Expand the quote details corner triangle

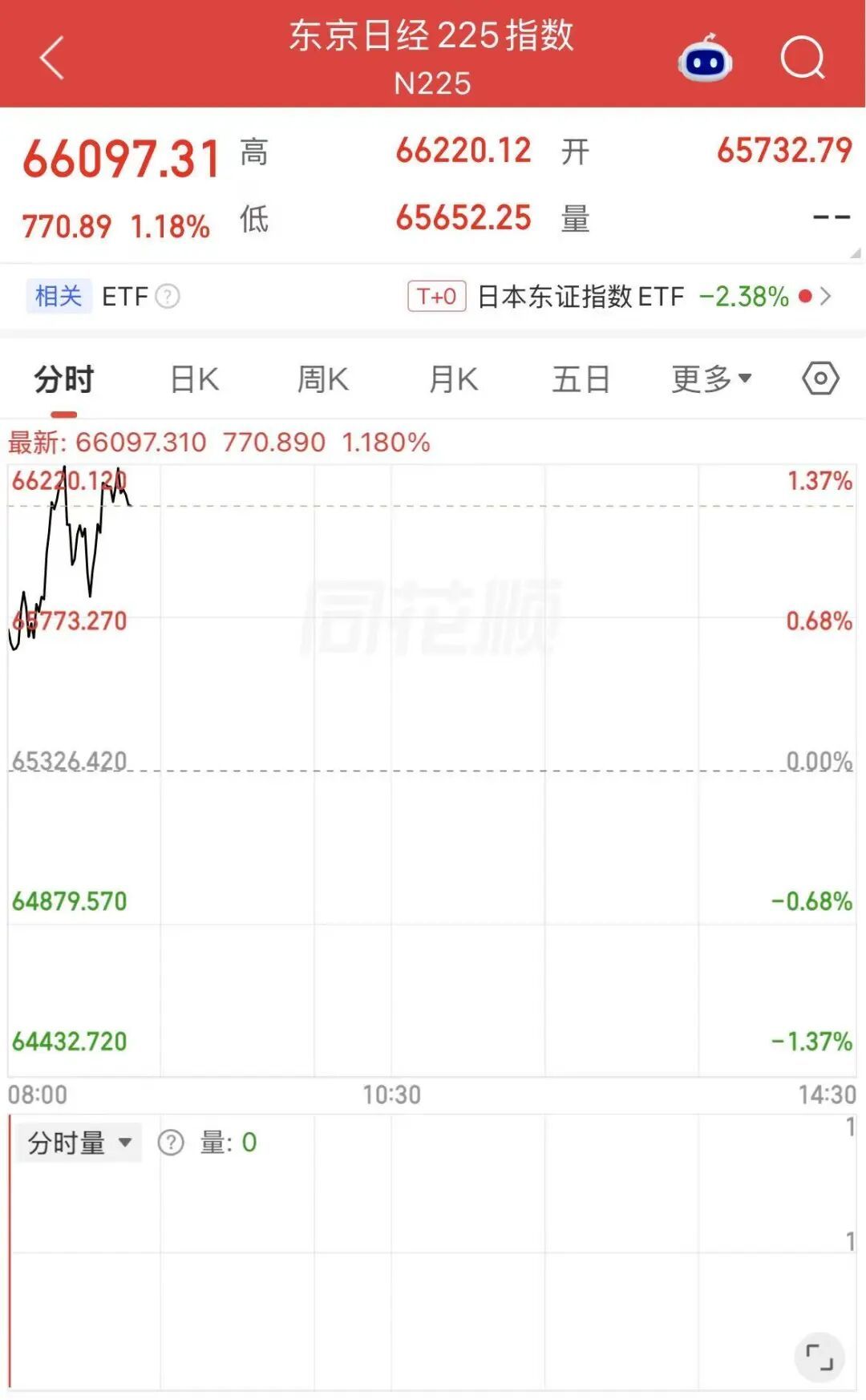coord(856,253)
